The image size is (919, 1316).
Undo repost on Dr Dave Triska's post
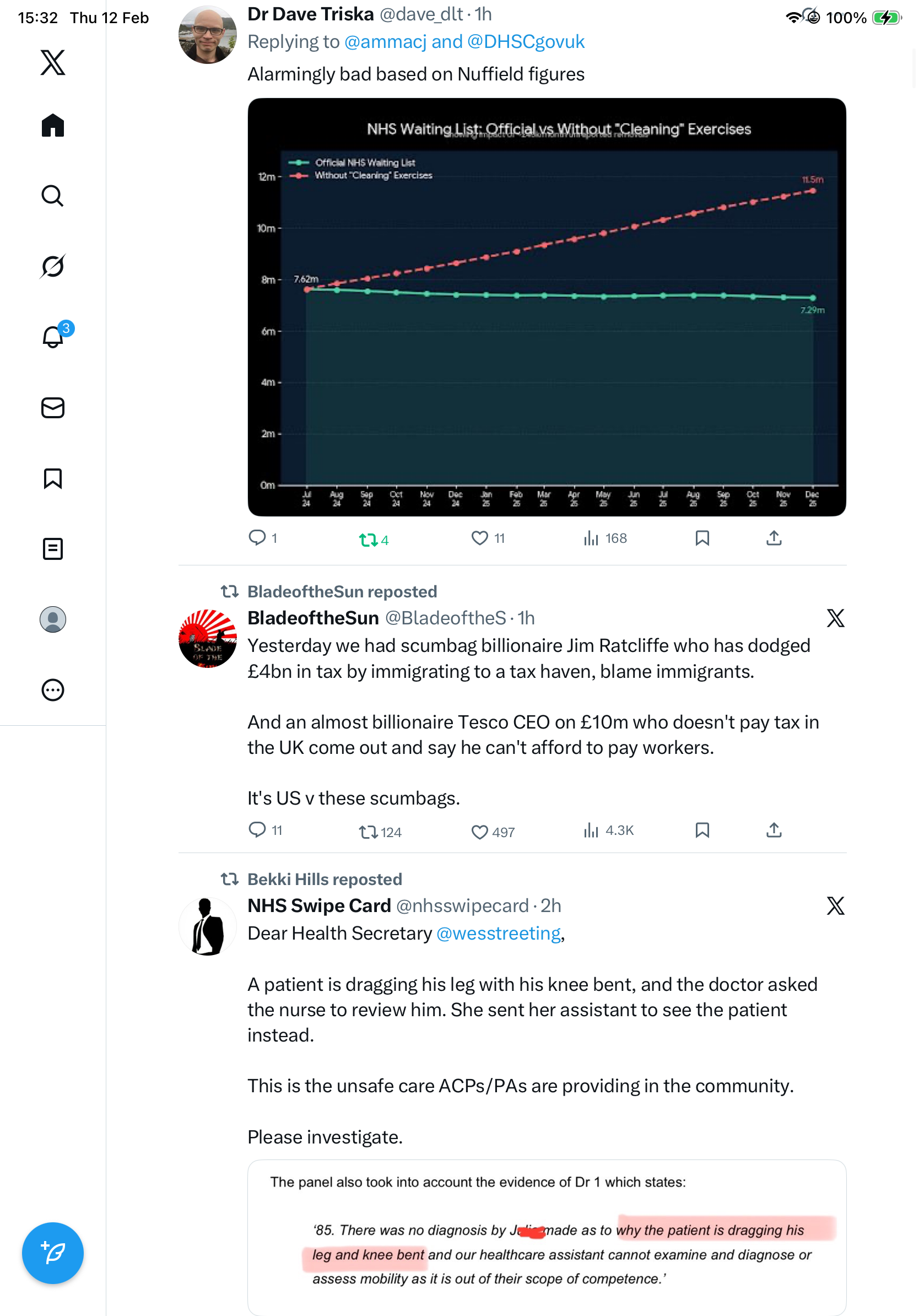[x=368, y=539]
